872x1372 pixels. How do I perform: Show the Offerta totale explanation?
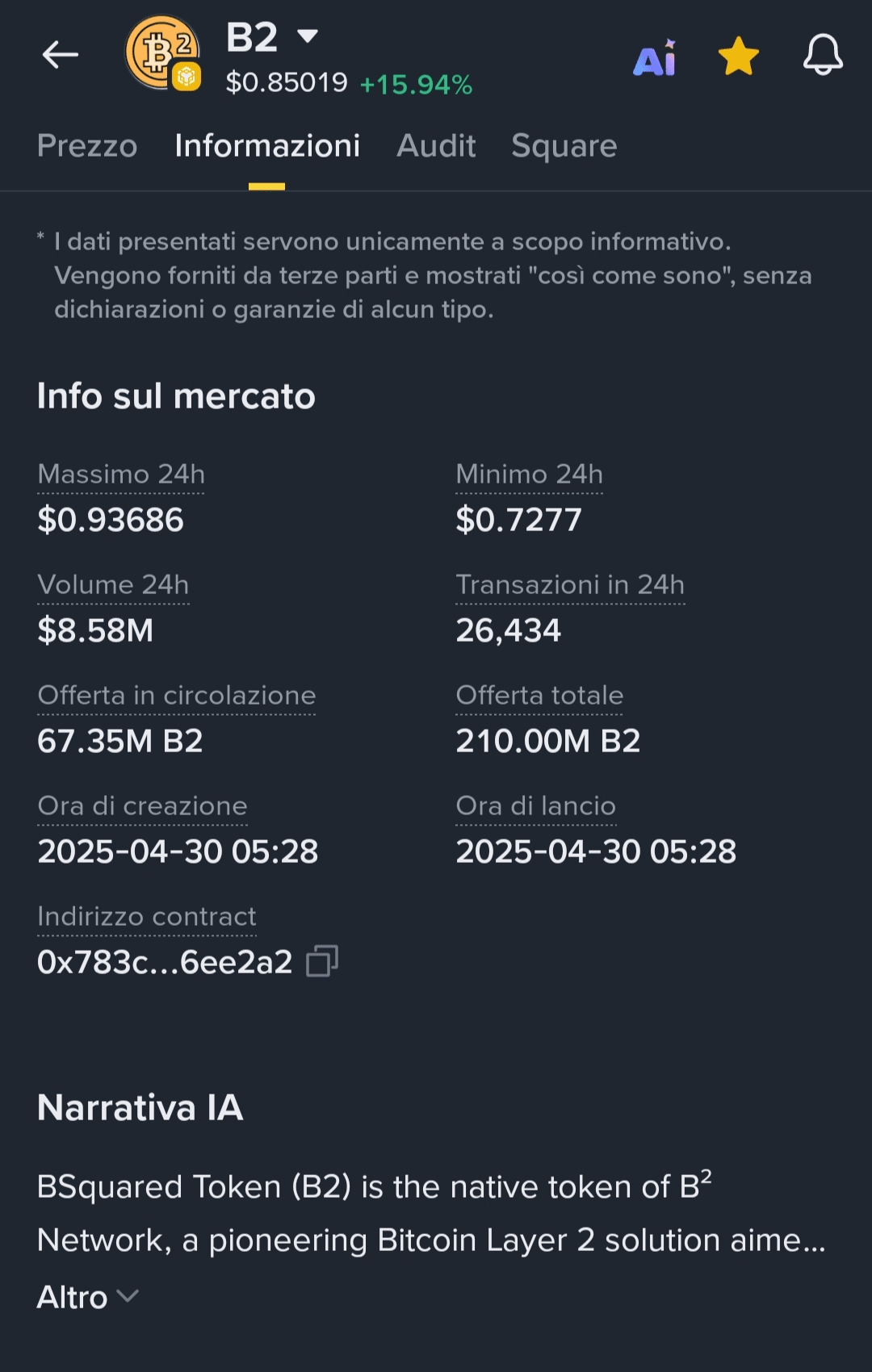click(539, 696)
